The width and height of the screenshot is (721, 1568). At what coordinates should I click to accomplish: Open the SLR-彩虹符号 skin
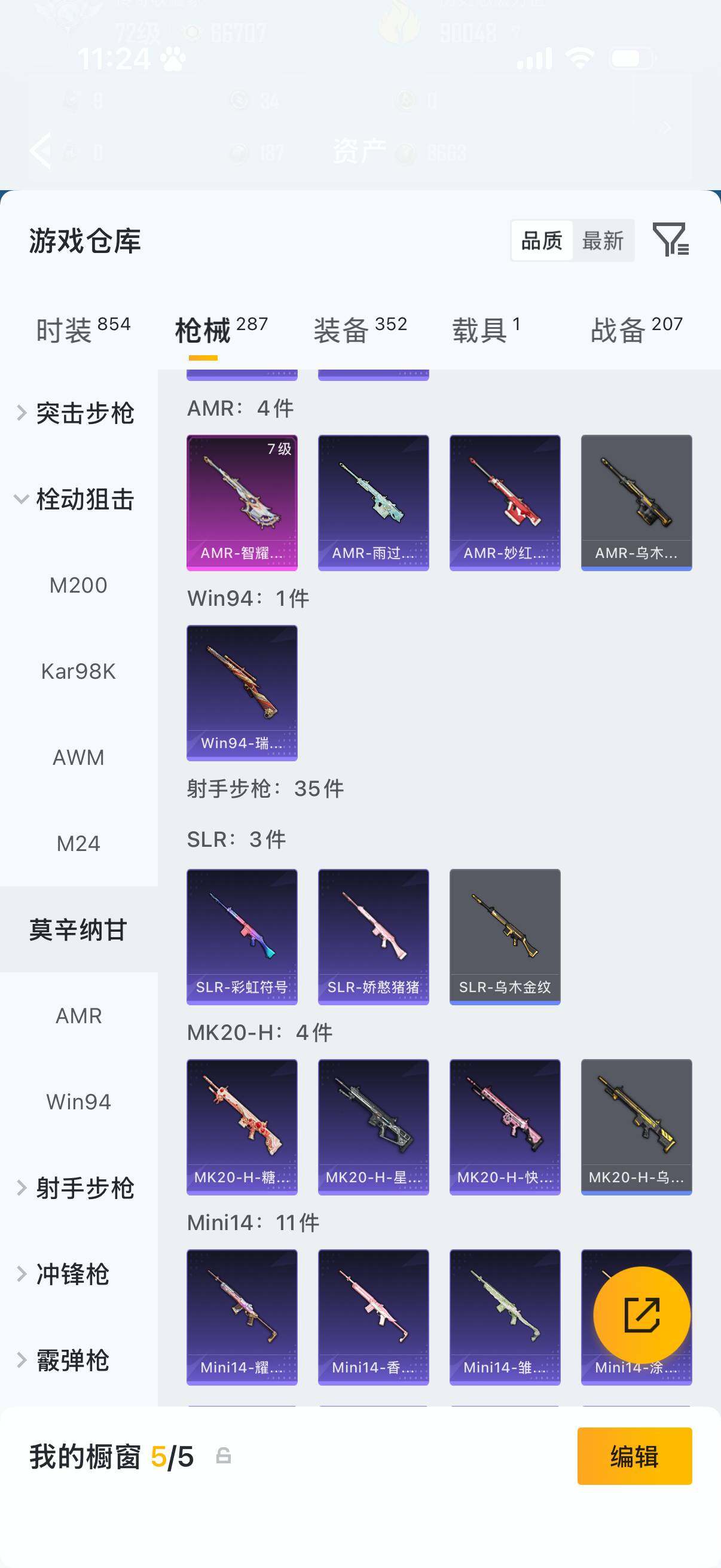(x=242, y=936)
